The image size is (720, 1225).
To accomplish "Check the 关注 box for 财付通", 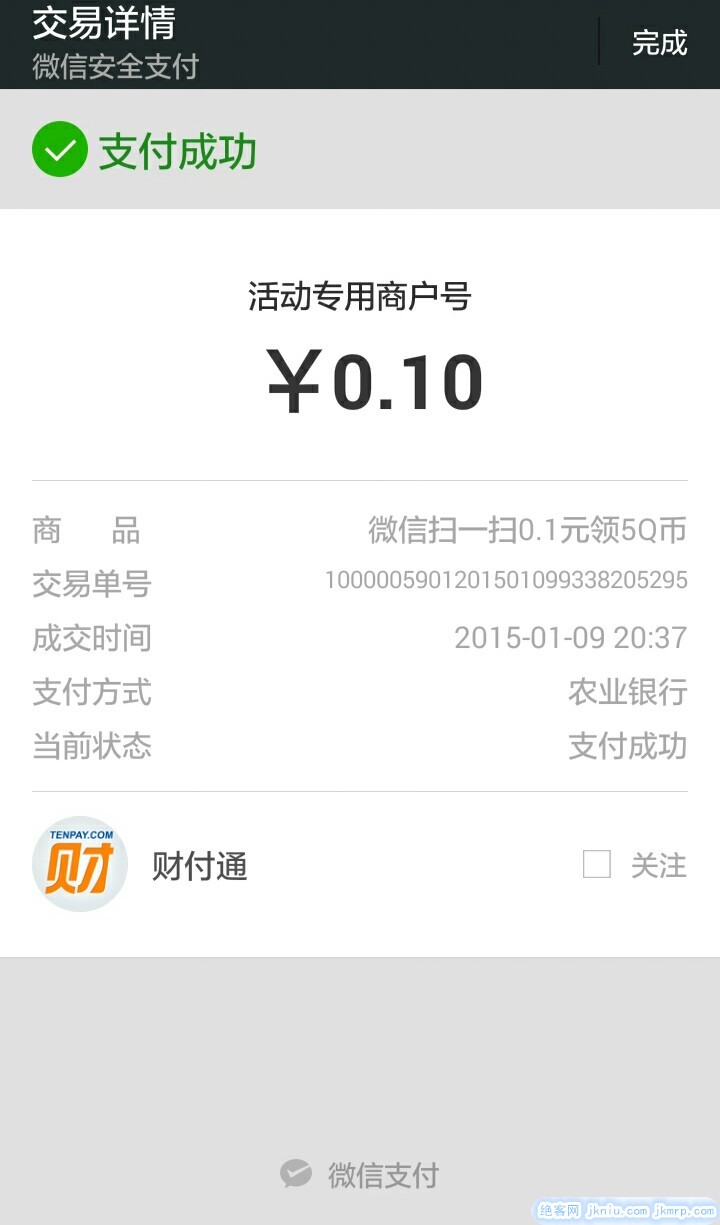I will coord(597,864).
